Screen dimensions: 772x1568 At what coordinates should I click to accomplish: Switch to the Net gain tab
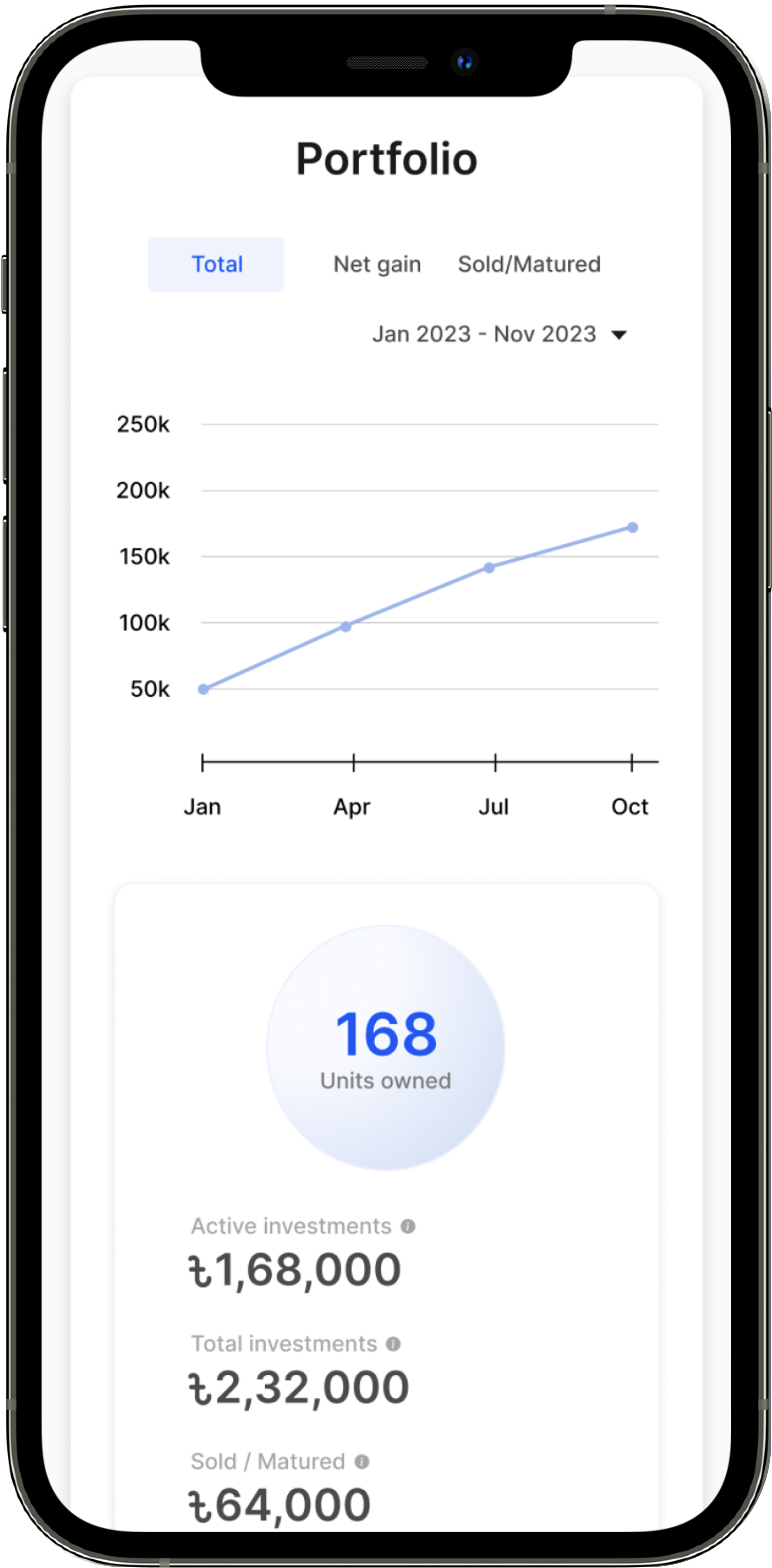click(x=377, y=264)
